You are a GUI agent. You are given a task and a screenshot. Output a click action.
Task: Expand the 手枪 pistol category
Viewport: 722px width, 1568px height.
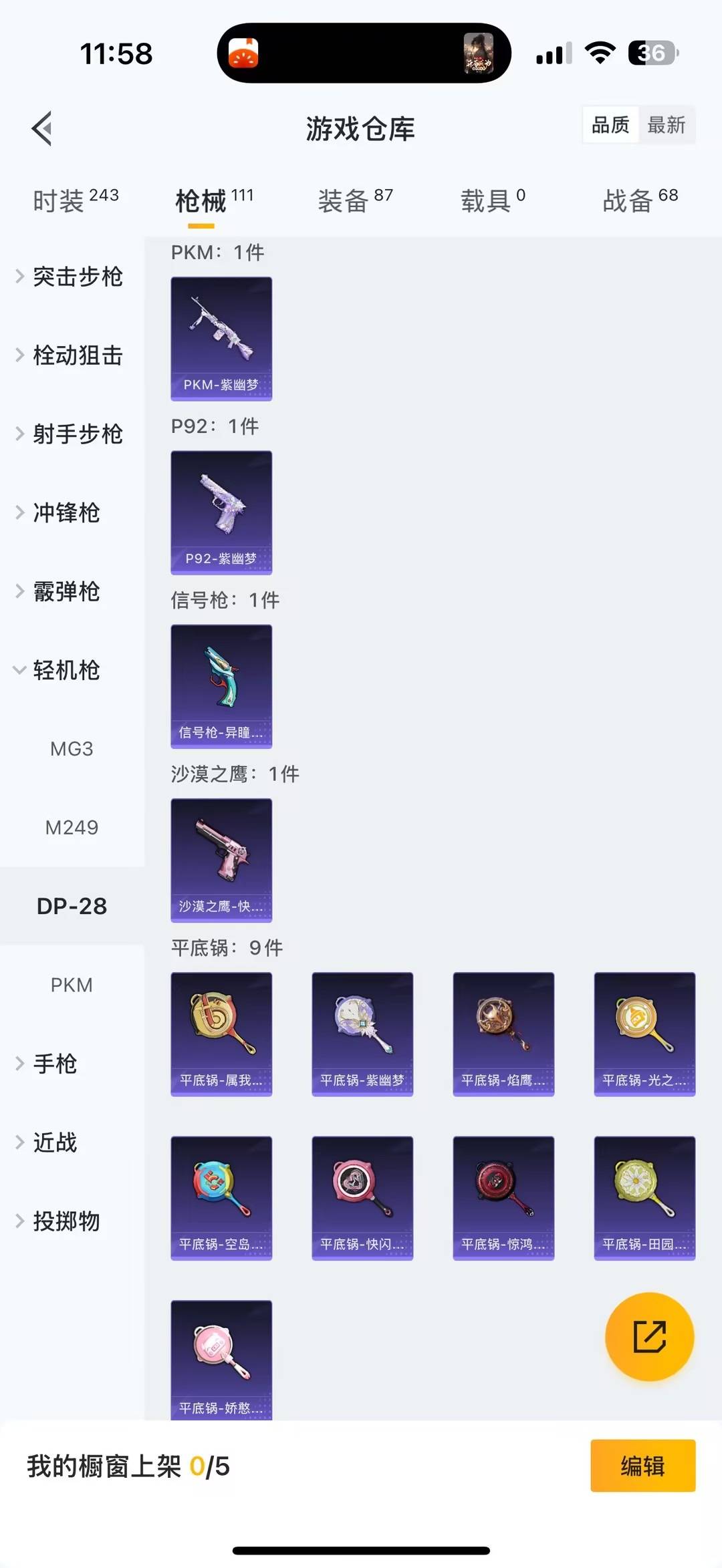coord(55,1064)
